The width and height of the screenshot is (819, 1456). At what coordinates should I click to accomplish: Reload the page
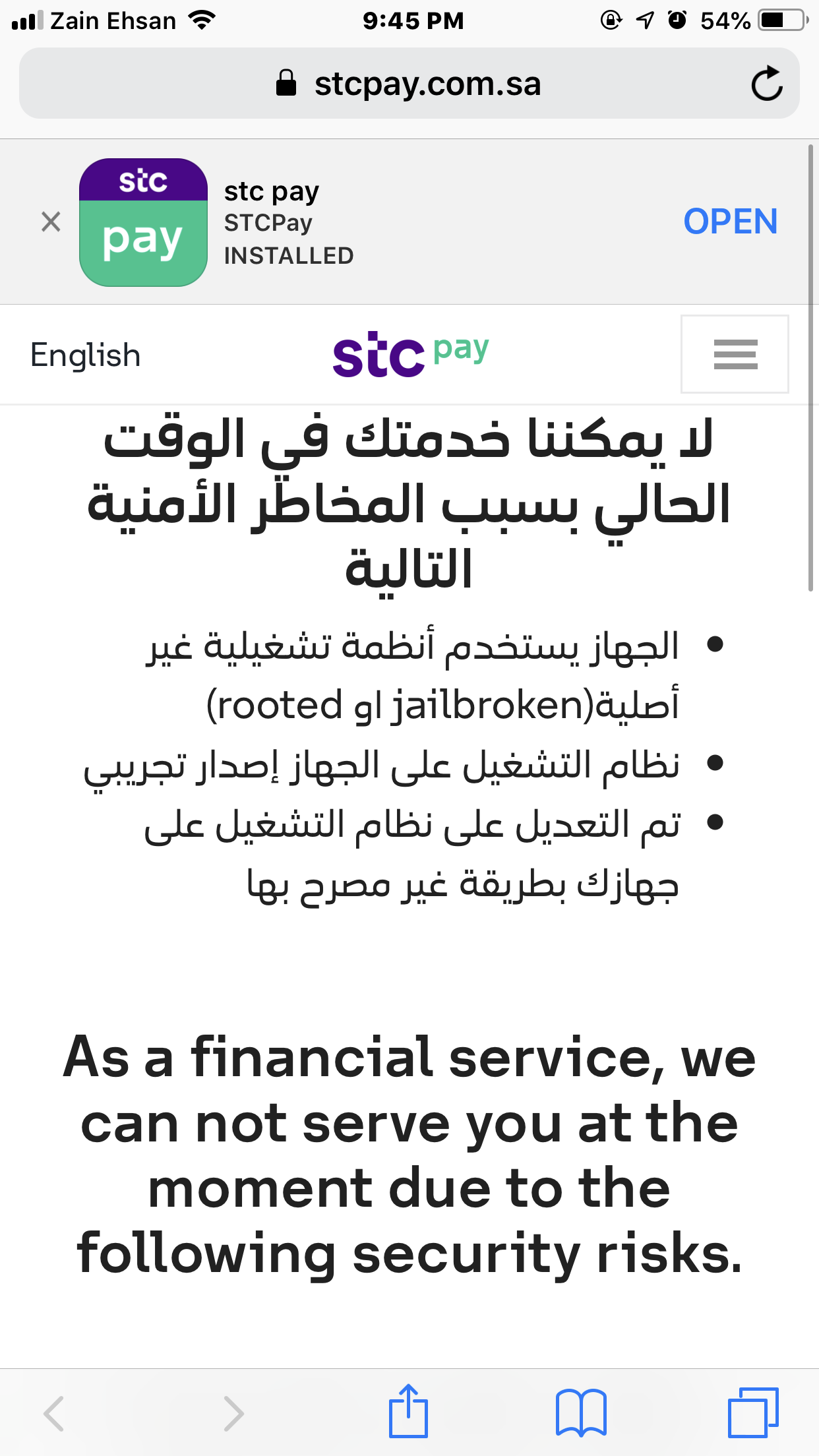(x=766, y=84)
